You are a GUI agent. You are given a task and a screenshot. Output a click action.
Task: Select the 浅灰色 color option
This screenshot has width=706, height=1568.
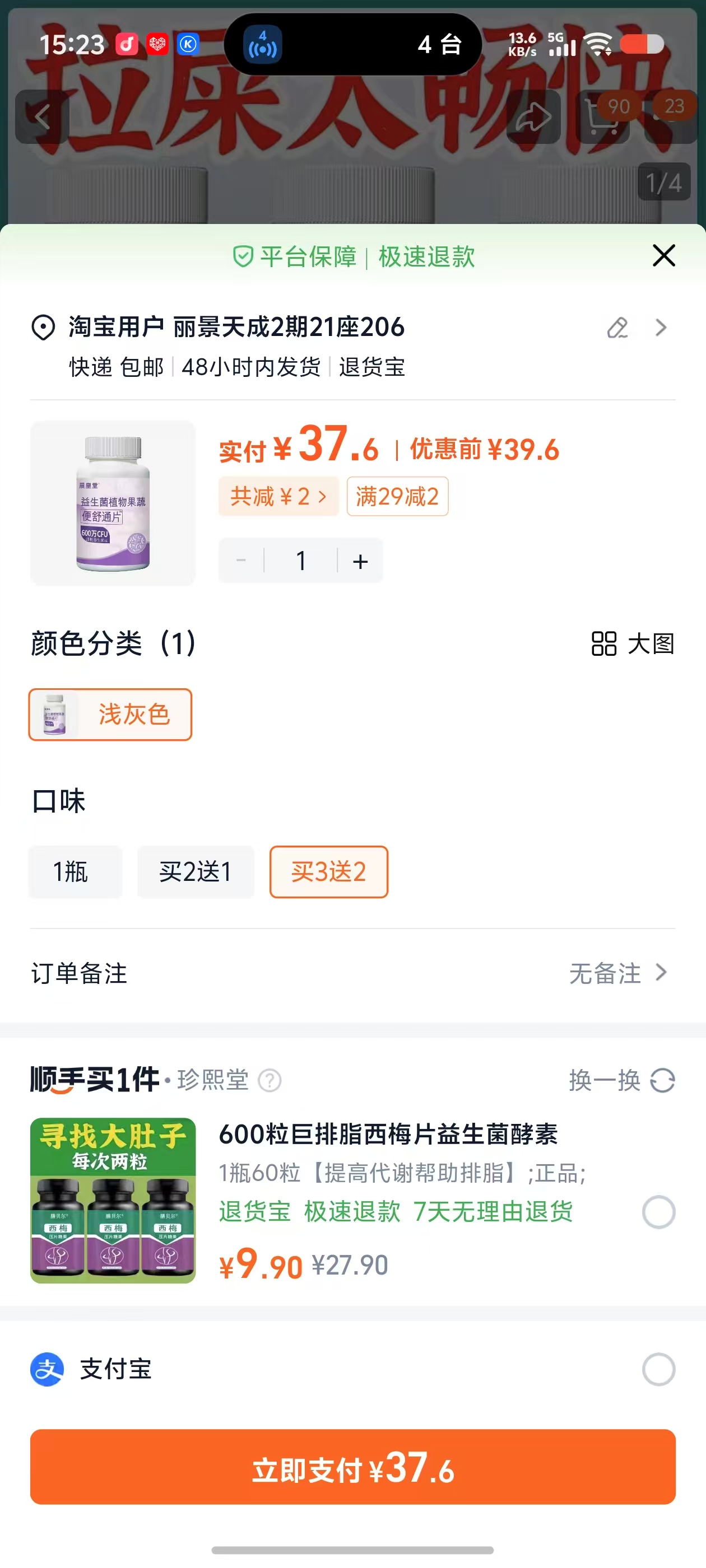[x=110, y=715]
